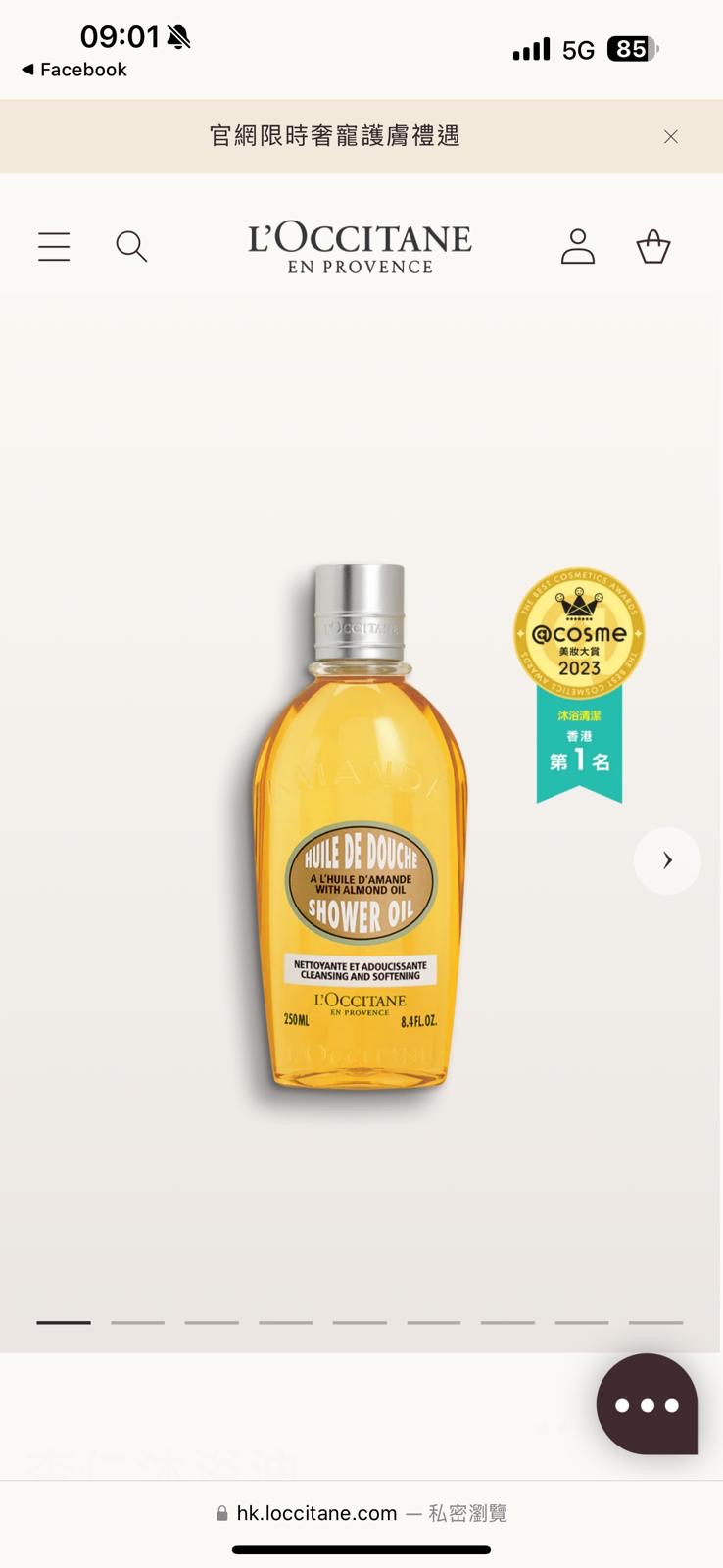
Task: View the shopping basket
Action: (x=653, y=246)
